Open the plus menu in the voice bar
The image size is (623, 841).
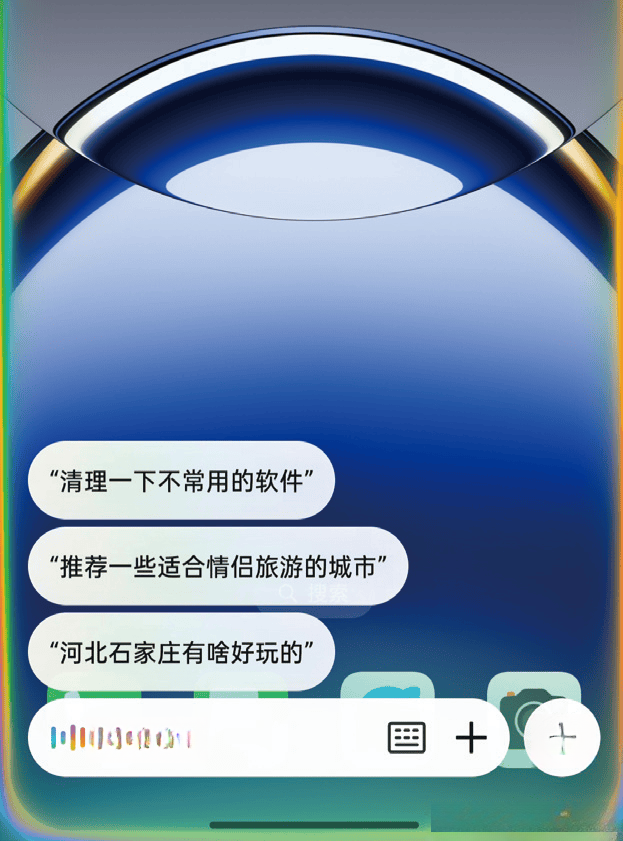470,738
